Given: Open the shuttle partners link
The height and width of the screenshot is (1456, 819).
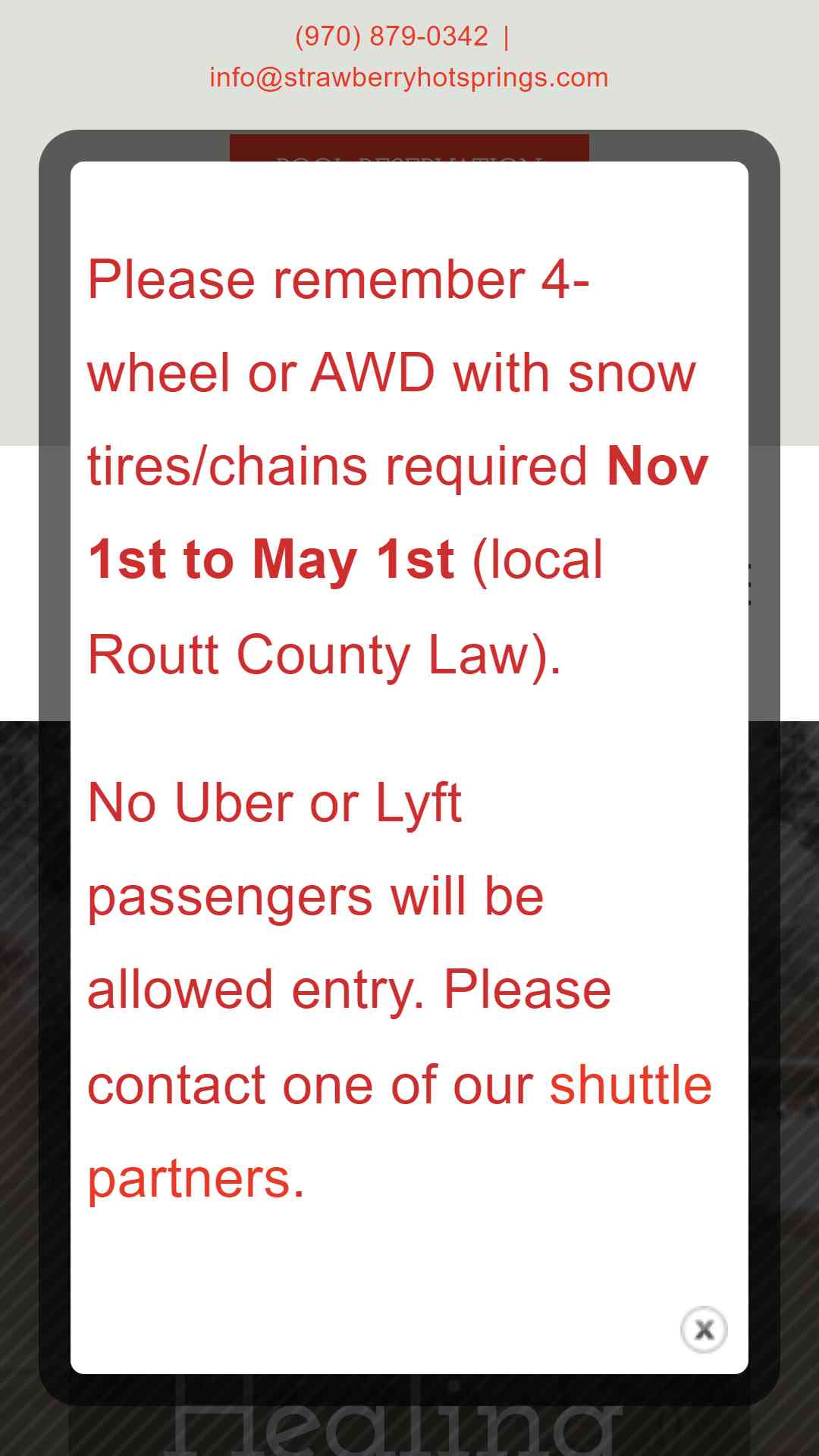Looking at the screenshot, I should (400, 1131).
